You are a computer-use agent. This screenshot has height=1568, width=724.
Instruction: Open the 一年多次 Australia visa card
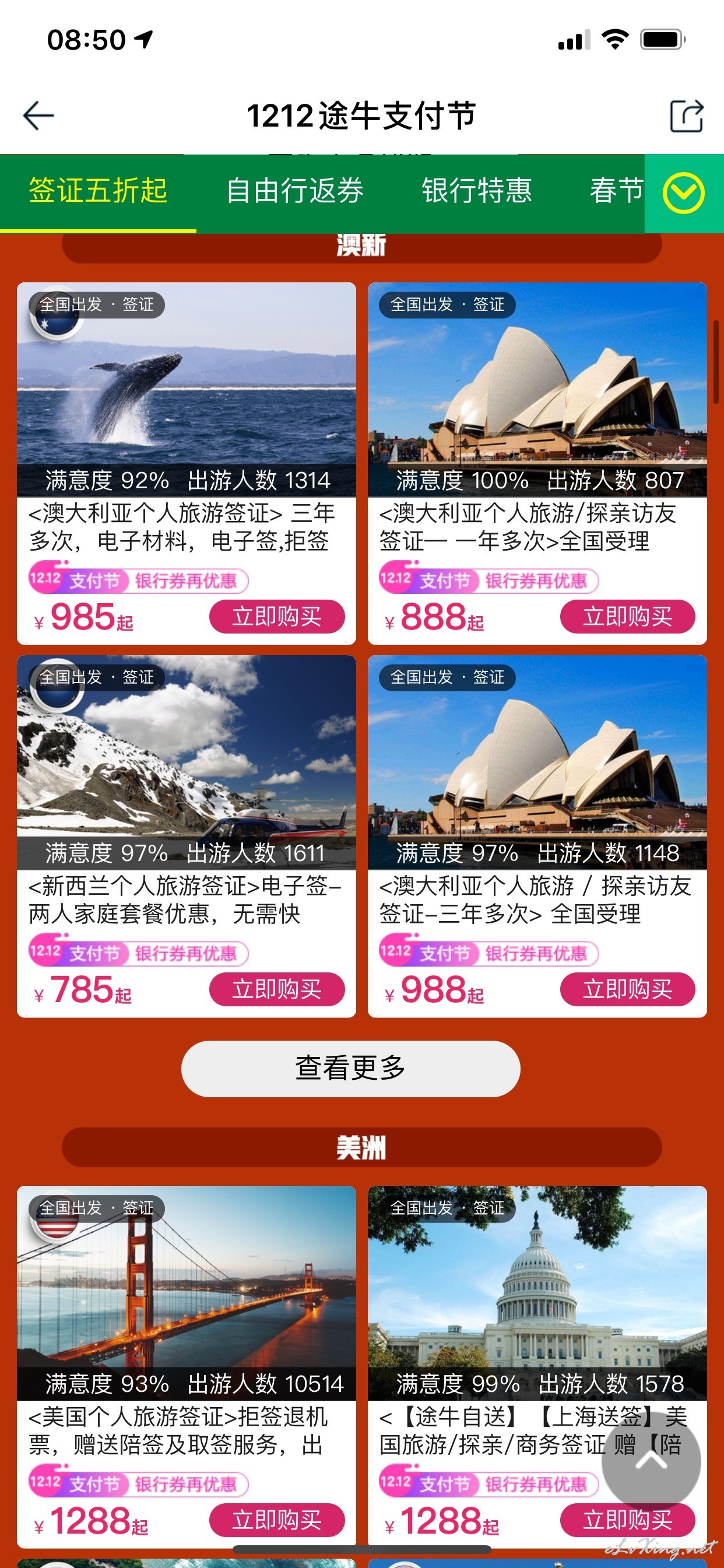pyautogui.click(x=537, y=463)
